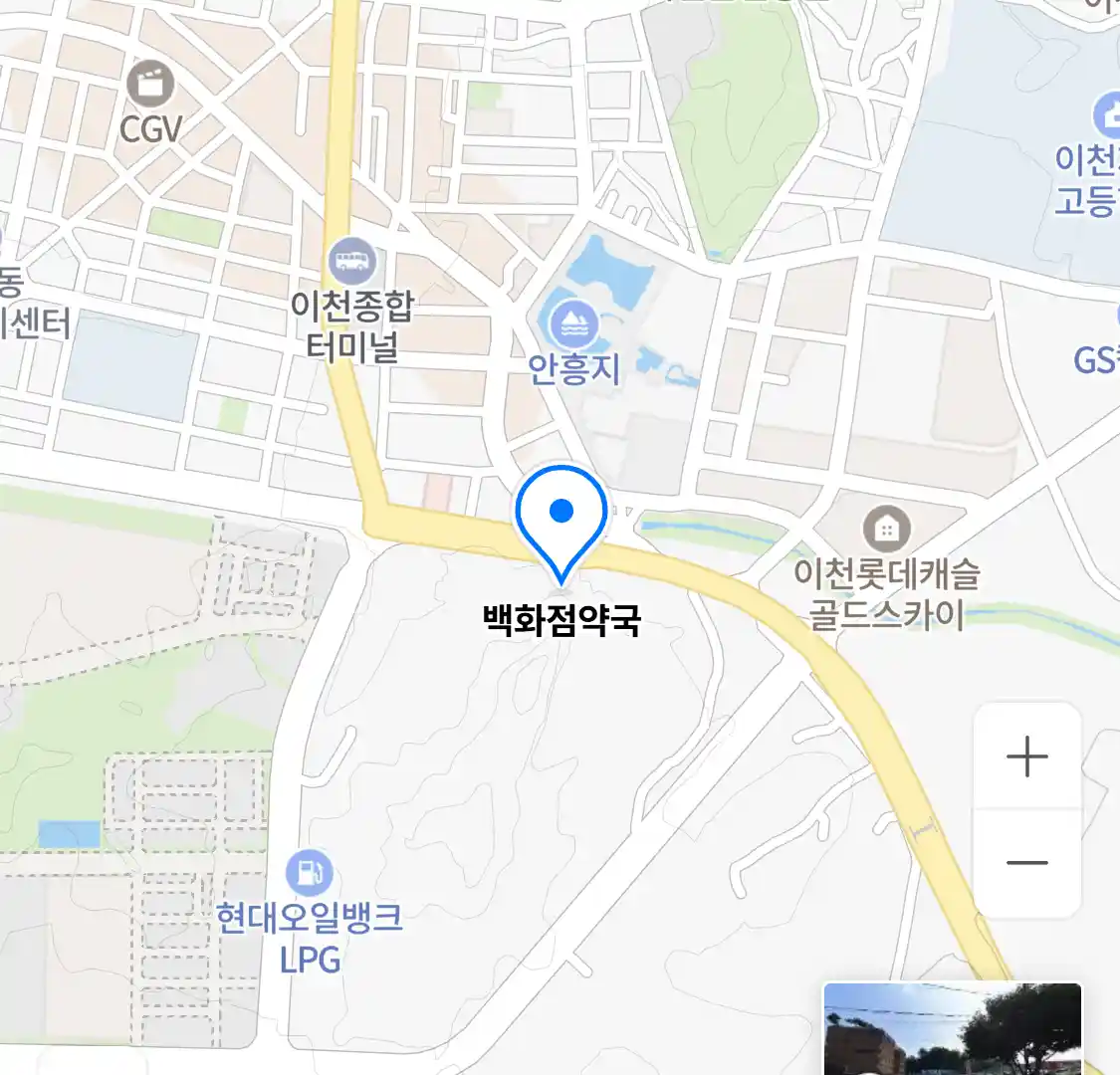Viewport: 1120px width, 1075px height.
Task: Select the 이천종합터미널 bus terminal marker
Action: 351,263
